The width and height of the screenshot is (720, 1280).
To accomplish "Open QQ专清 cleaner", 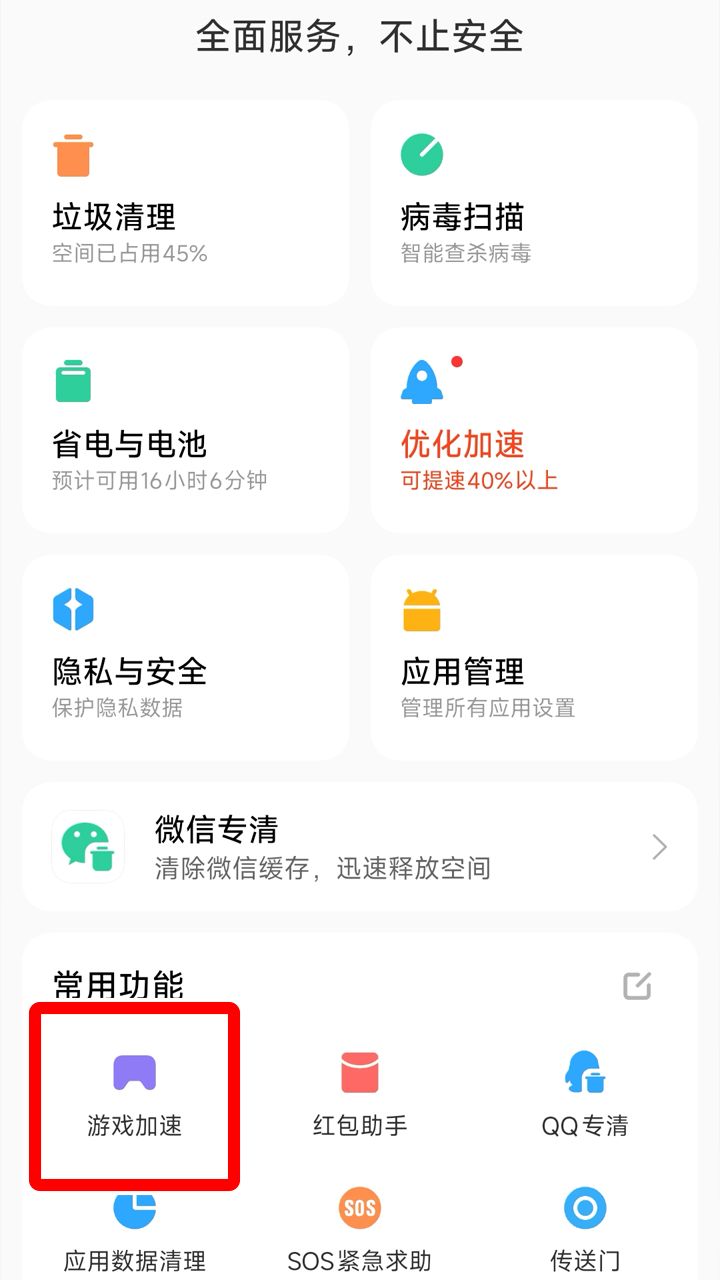I will 585,1096.
